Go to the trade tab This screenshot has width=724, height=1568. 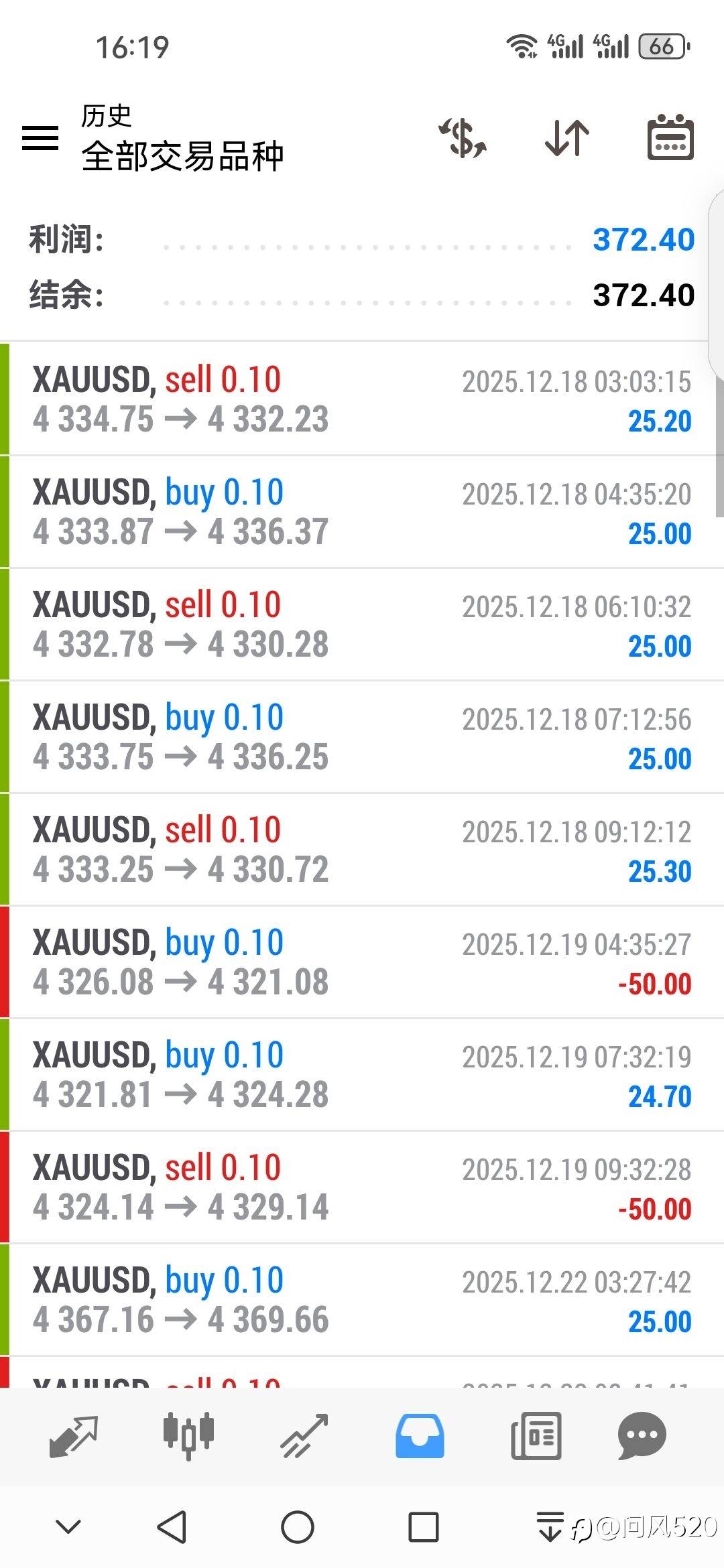304,1435
